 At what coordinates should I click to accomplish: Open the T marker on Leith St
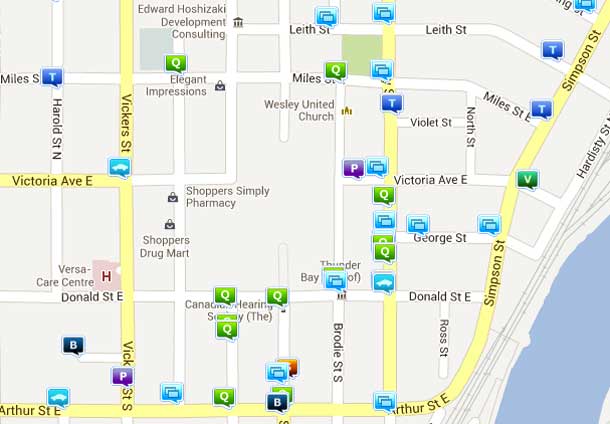(552, 49)
